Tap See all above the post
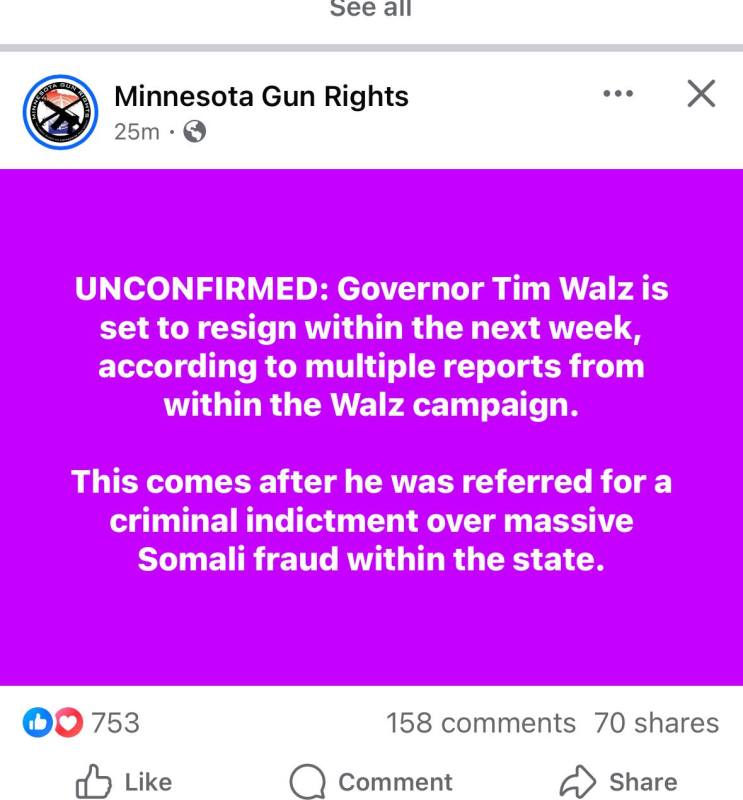Image resolution: width=743 pixels, height=800 pixels. (x=371, y=9)
